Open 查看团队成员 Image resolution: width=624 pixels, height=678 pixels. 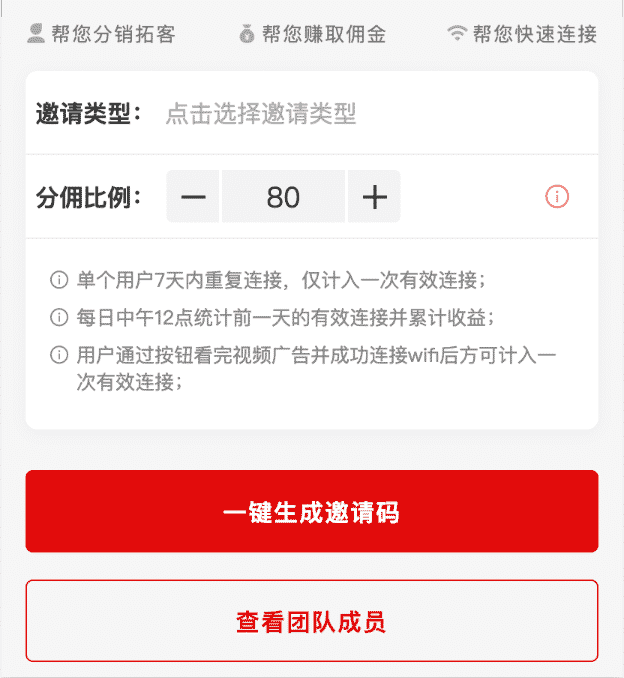[x=311, y=621]
